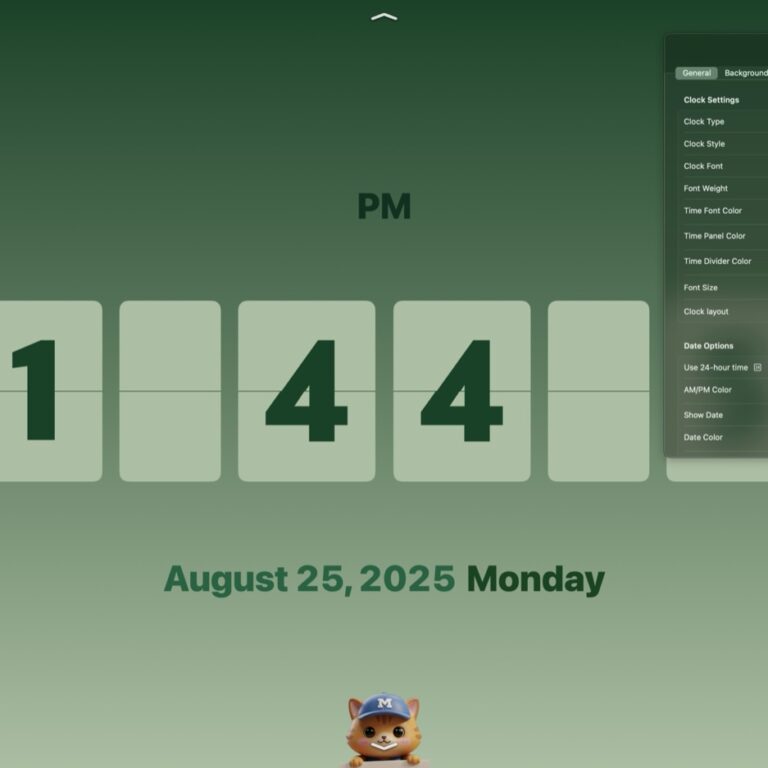Toggle the Use 24-hour time option

[x=757, y=368]
